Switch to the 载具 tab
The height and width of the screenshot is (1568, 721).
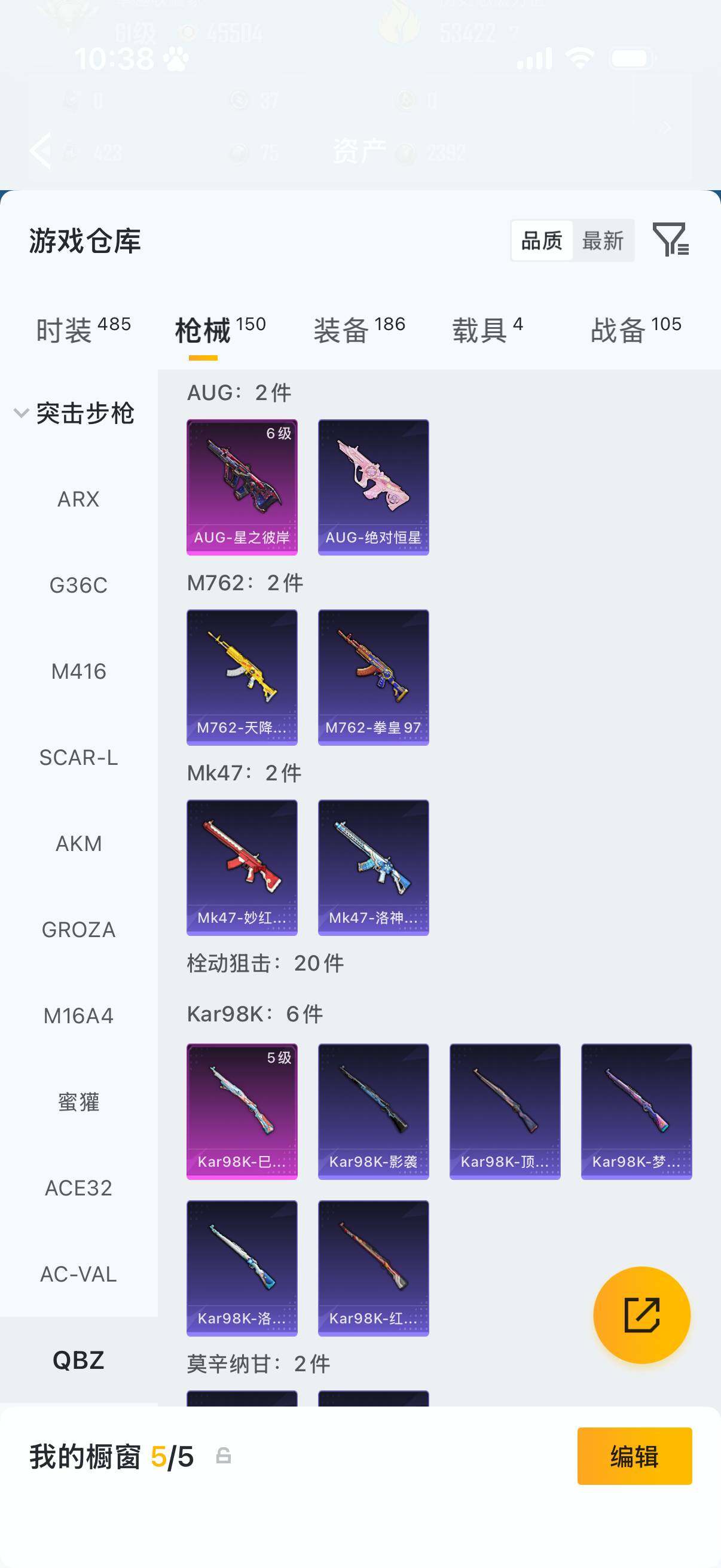[x=487, y=331]
